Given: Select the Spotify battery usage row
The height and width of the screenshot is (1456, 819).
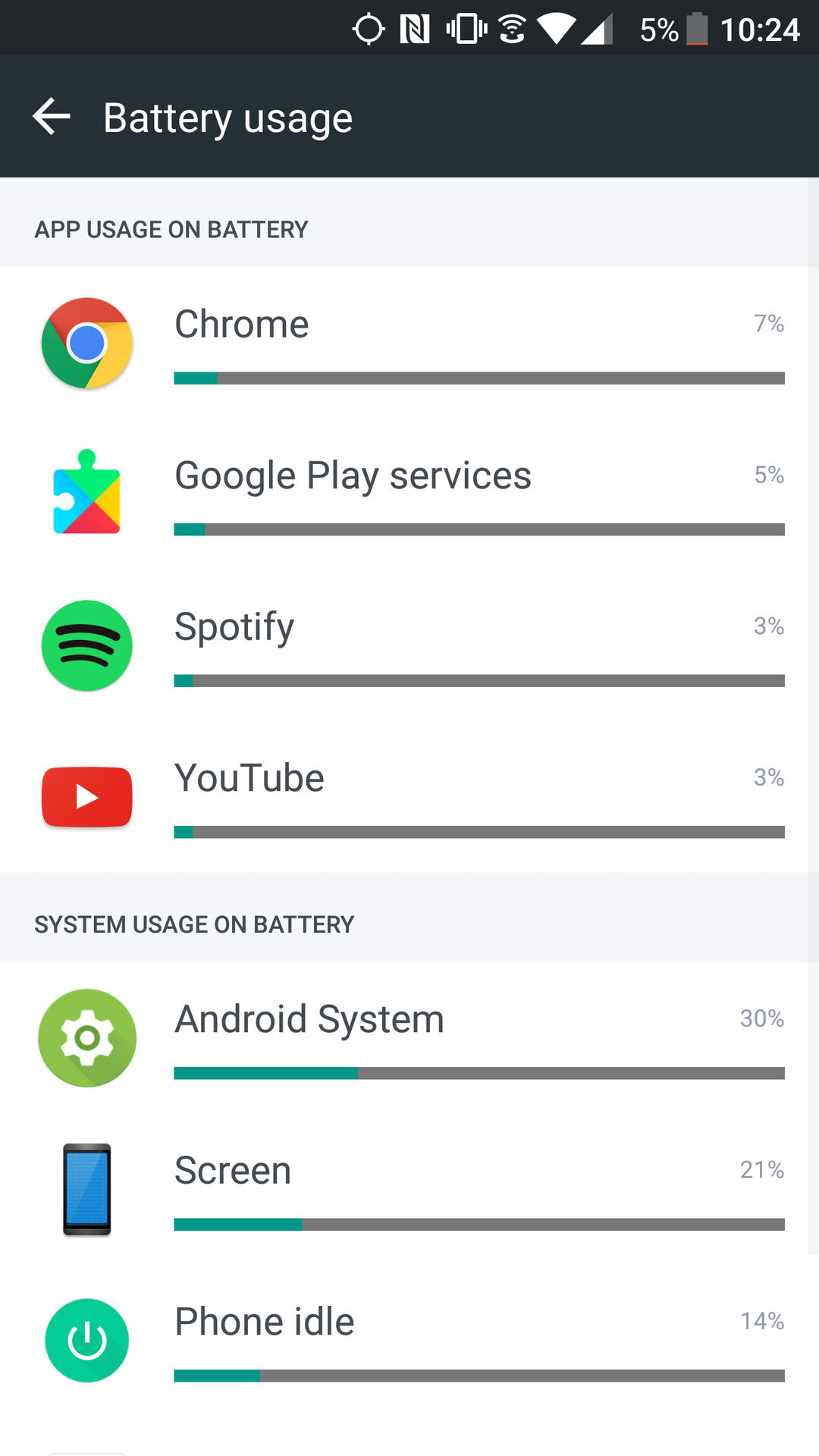Looking at the screenshot, I should pos(409,645).
